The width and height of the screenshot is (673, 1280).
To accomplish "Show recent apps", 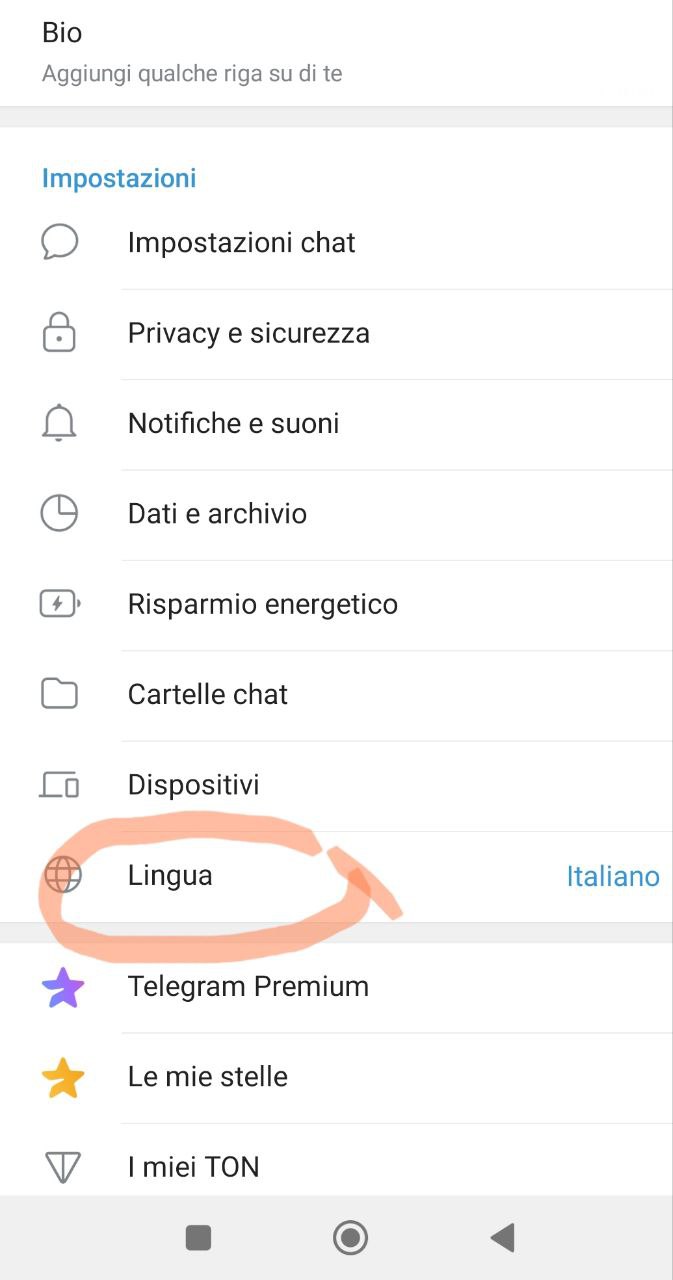I will click(198, 1238).
